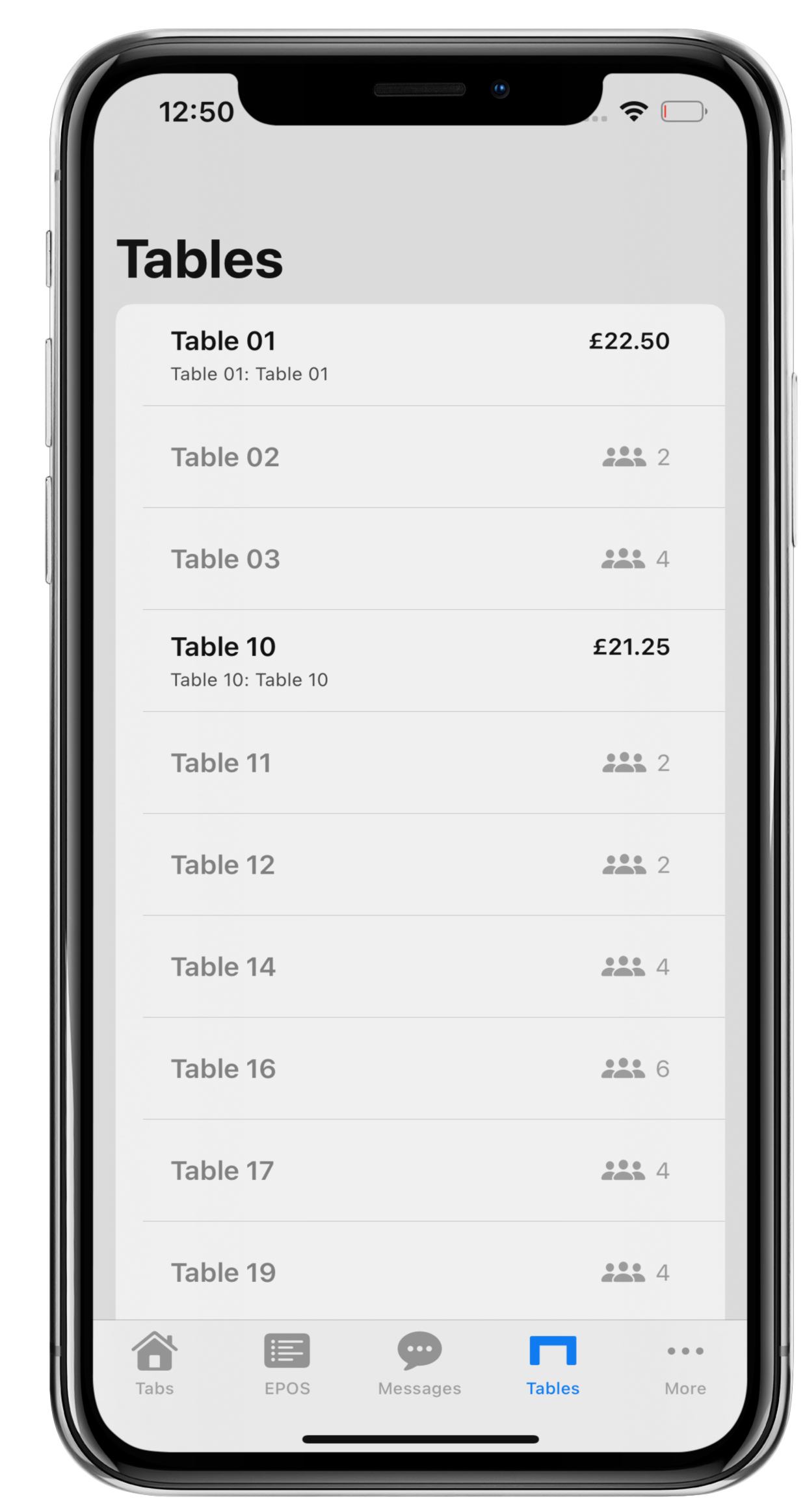Open Table 03 seating four
805x1512 pixels.
(x=420, y=559)
